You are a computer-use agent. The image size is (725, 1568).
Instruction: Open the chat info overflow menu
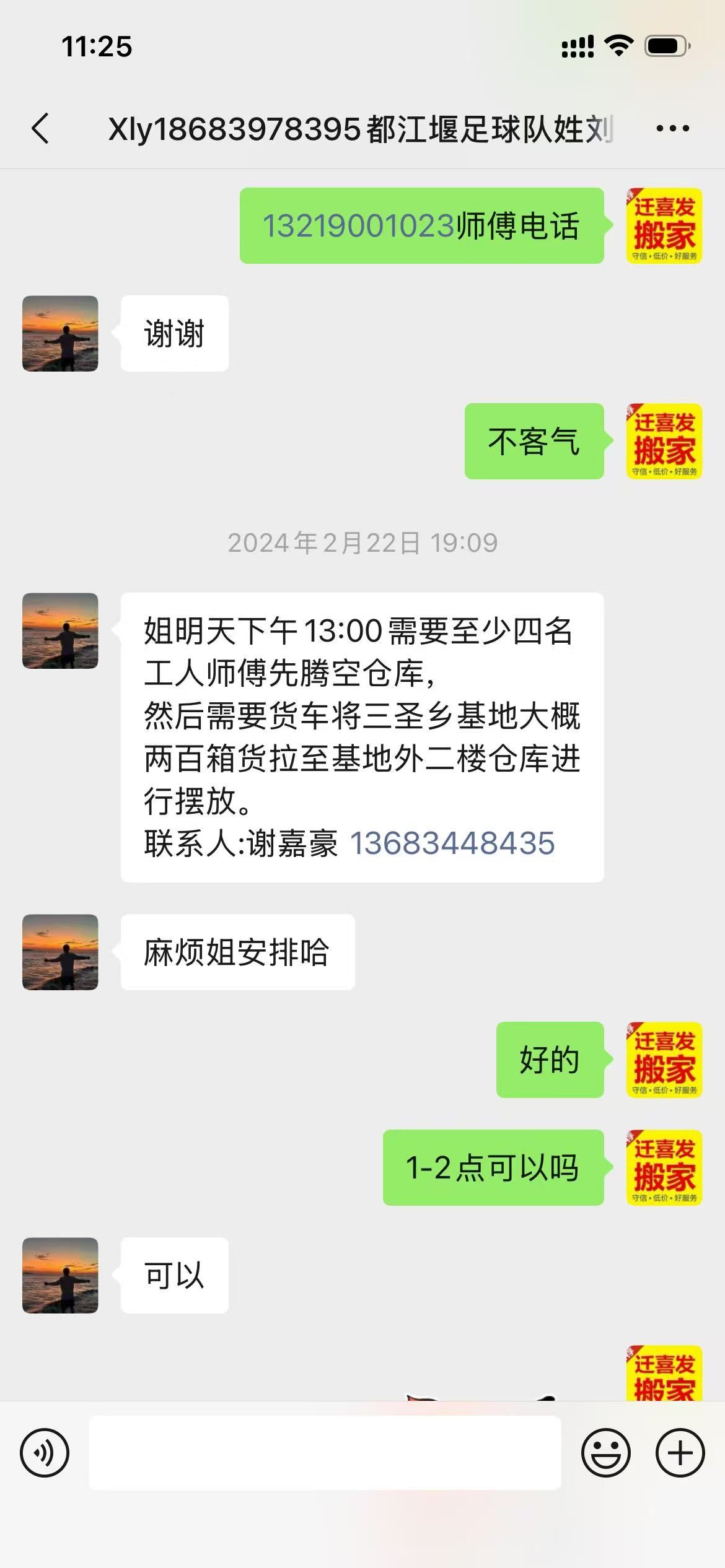click(x=672, y=129)
